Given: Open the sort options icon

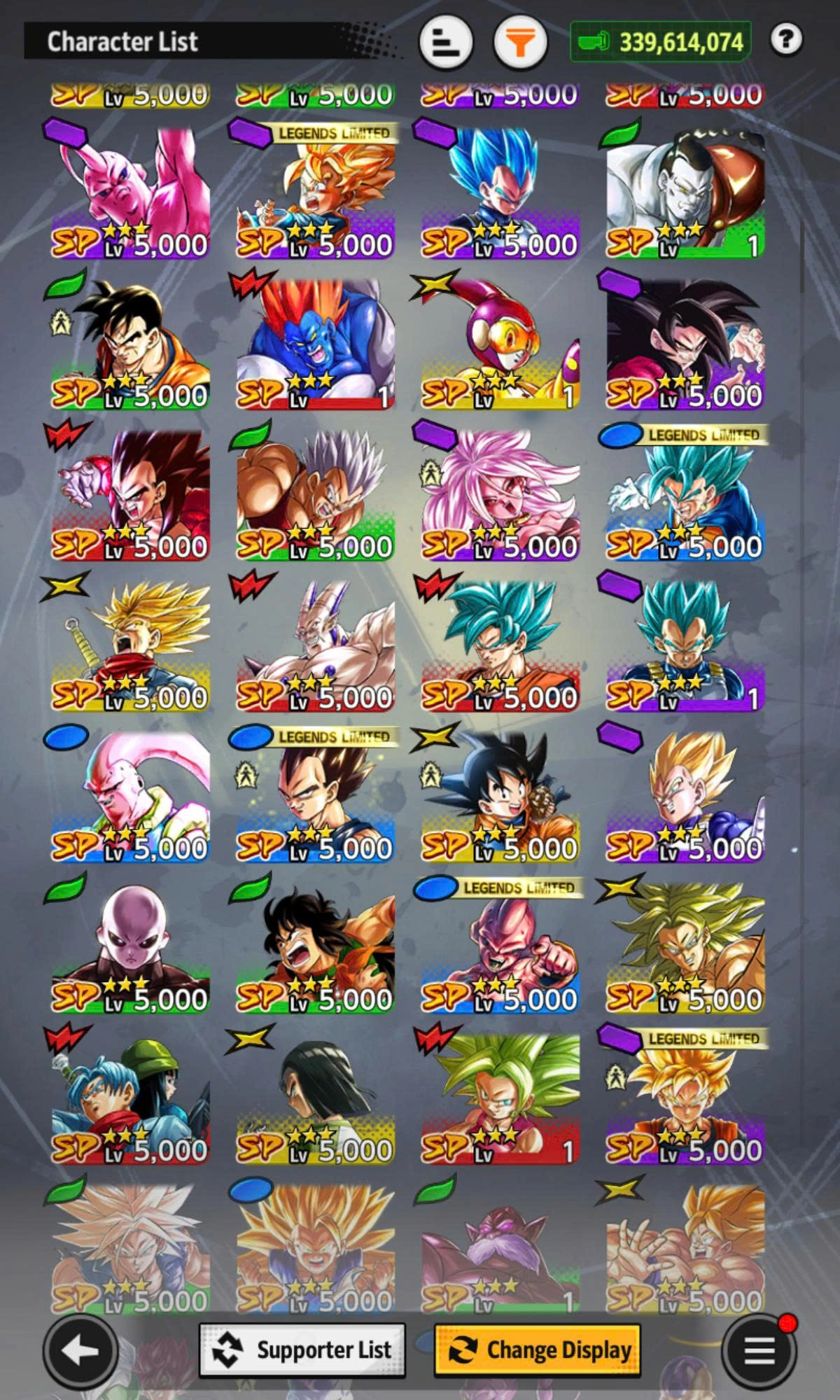Looking at the screenshot, I should pyautogui.click(x=446, y=42).
